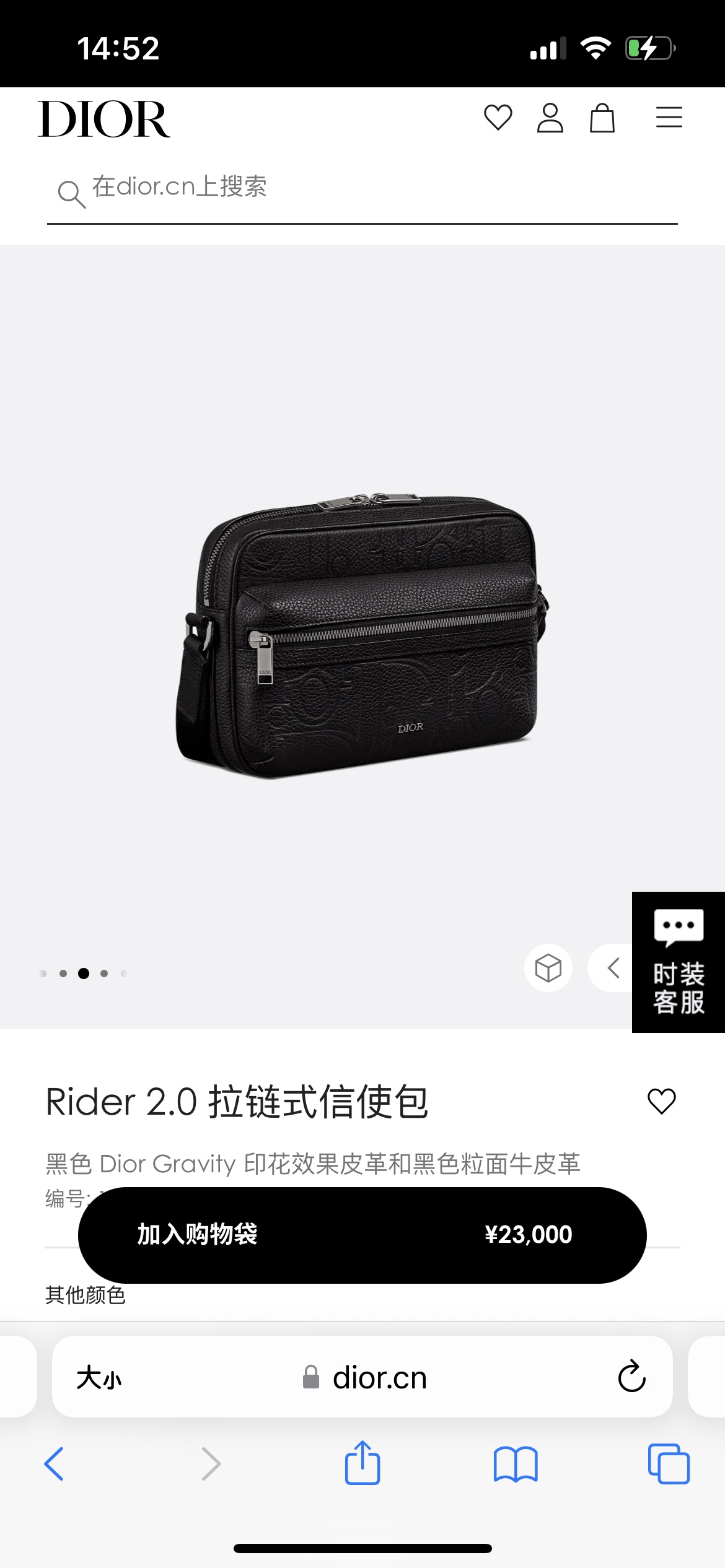The width and height of the screenshot is (725, 1568).
Task: Share this page from Safari
Action: click(362, 1463)
